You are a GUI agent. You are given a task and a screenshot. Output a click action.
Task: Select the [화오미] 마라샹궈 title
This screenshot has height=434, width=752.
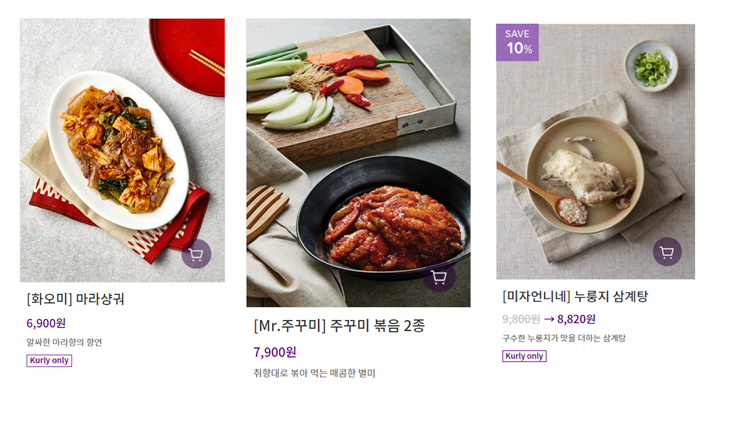76,299
